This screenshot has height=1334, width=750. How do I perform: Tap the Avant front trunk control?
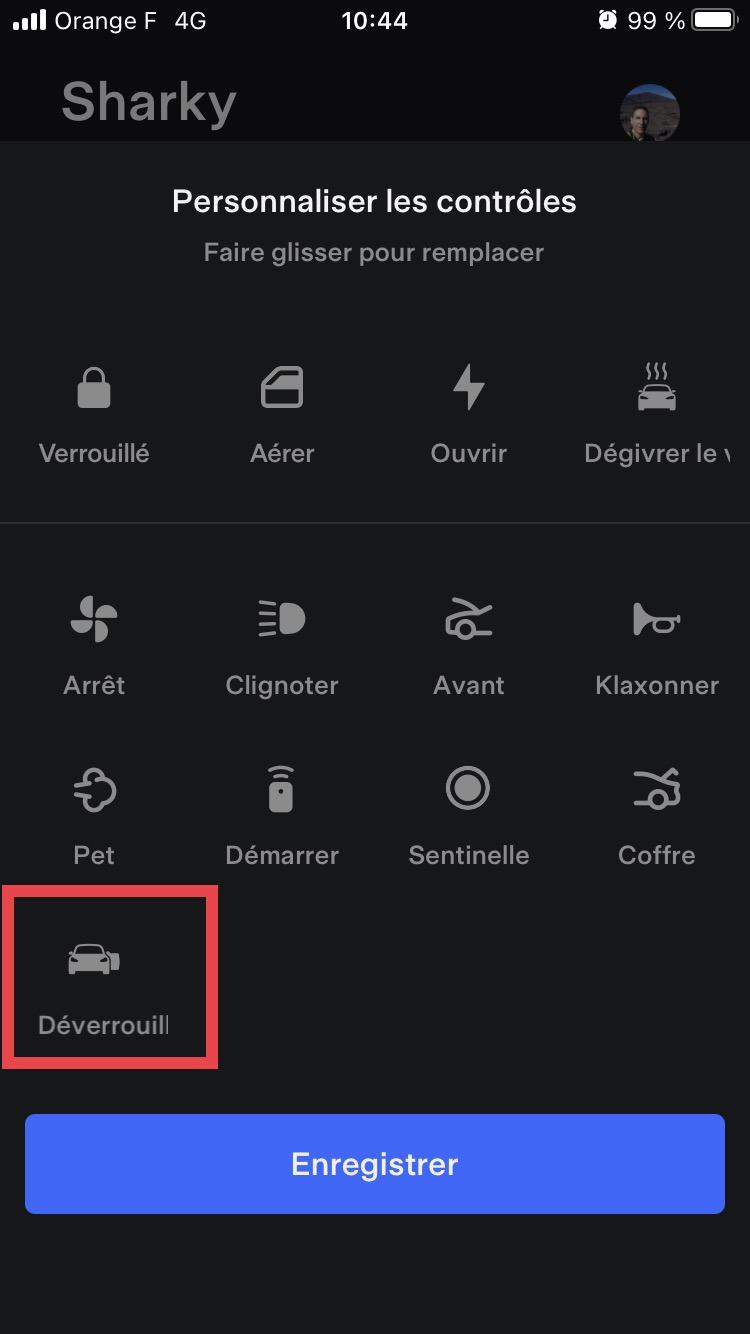coord(469,647)
